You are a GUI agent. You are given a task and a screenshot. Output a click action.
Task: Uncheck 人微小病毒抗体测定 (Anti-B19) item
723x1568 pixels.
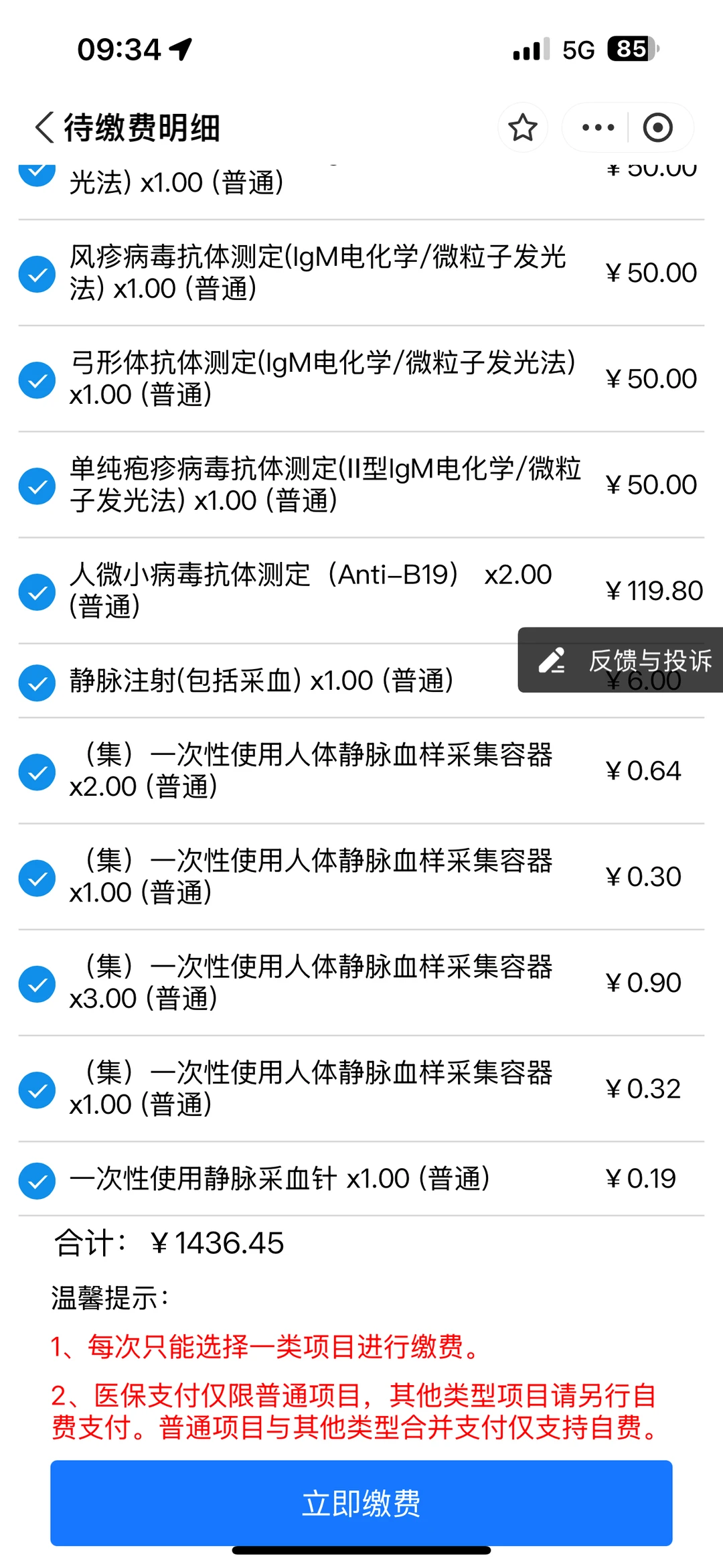click(x=37, y=592)
